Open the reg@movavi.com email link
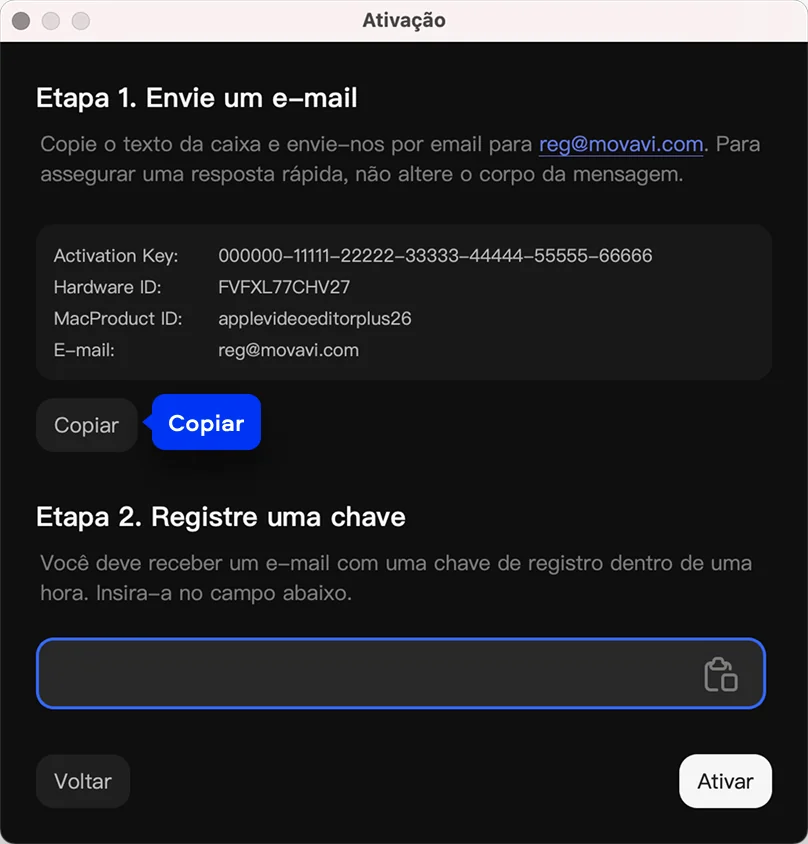This screenshot has height=844, width=808. pyautogui.click(x=620, y=144)
